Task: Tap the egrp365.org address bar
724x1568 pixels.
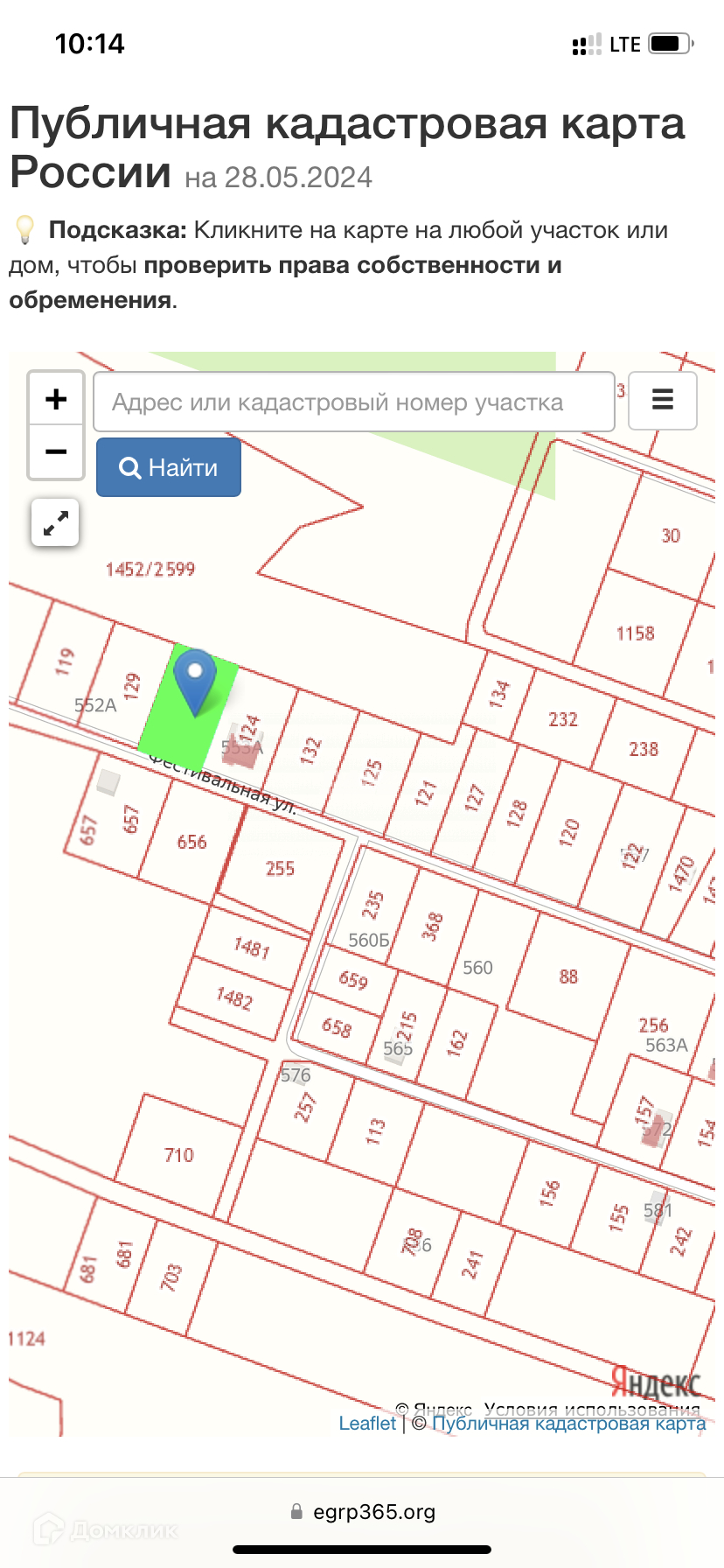Action: click(362, 1511)
